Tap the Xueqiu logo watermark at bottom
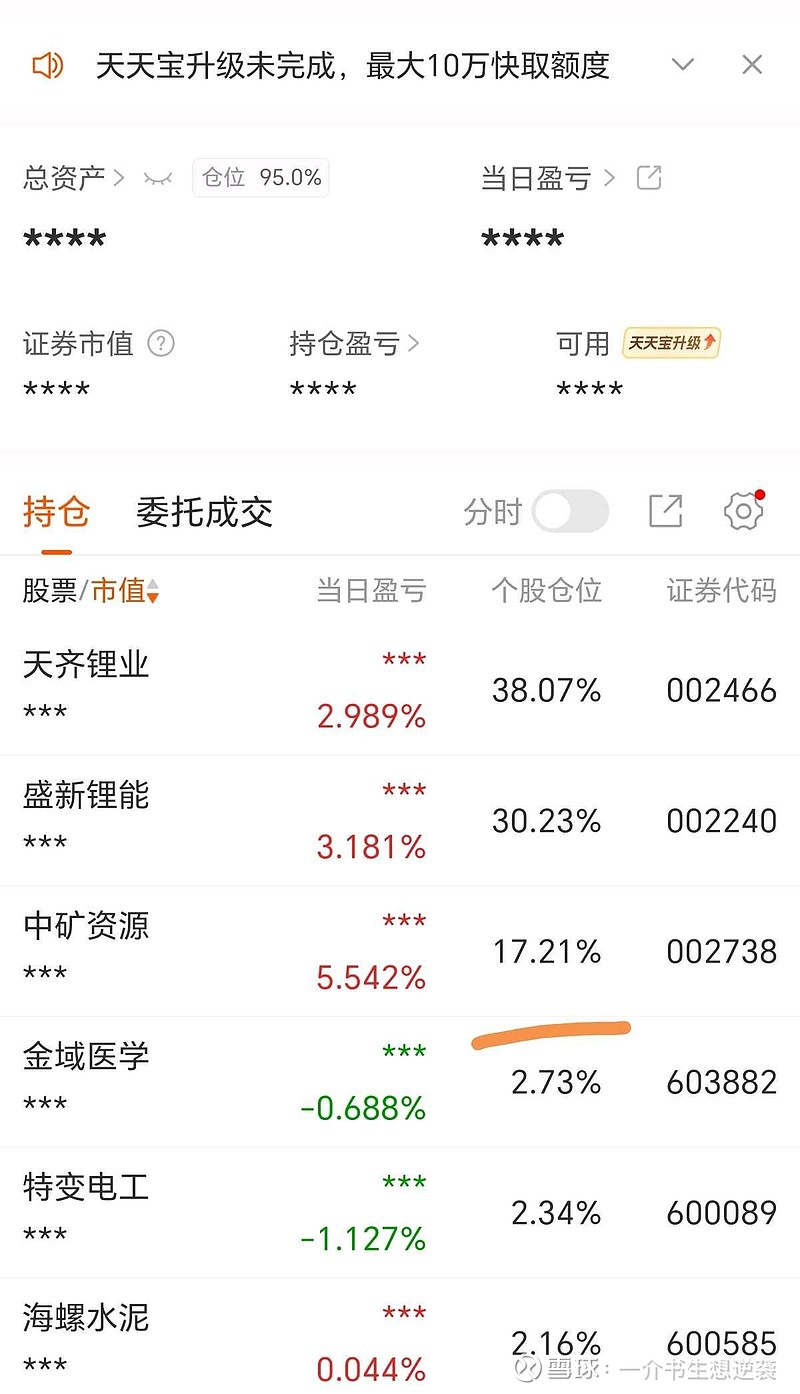Screen dimensions: 800x1394 coord(522,1370)
